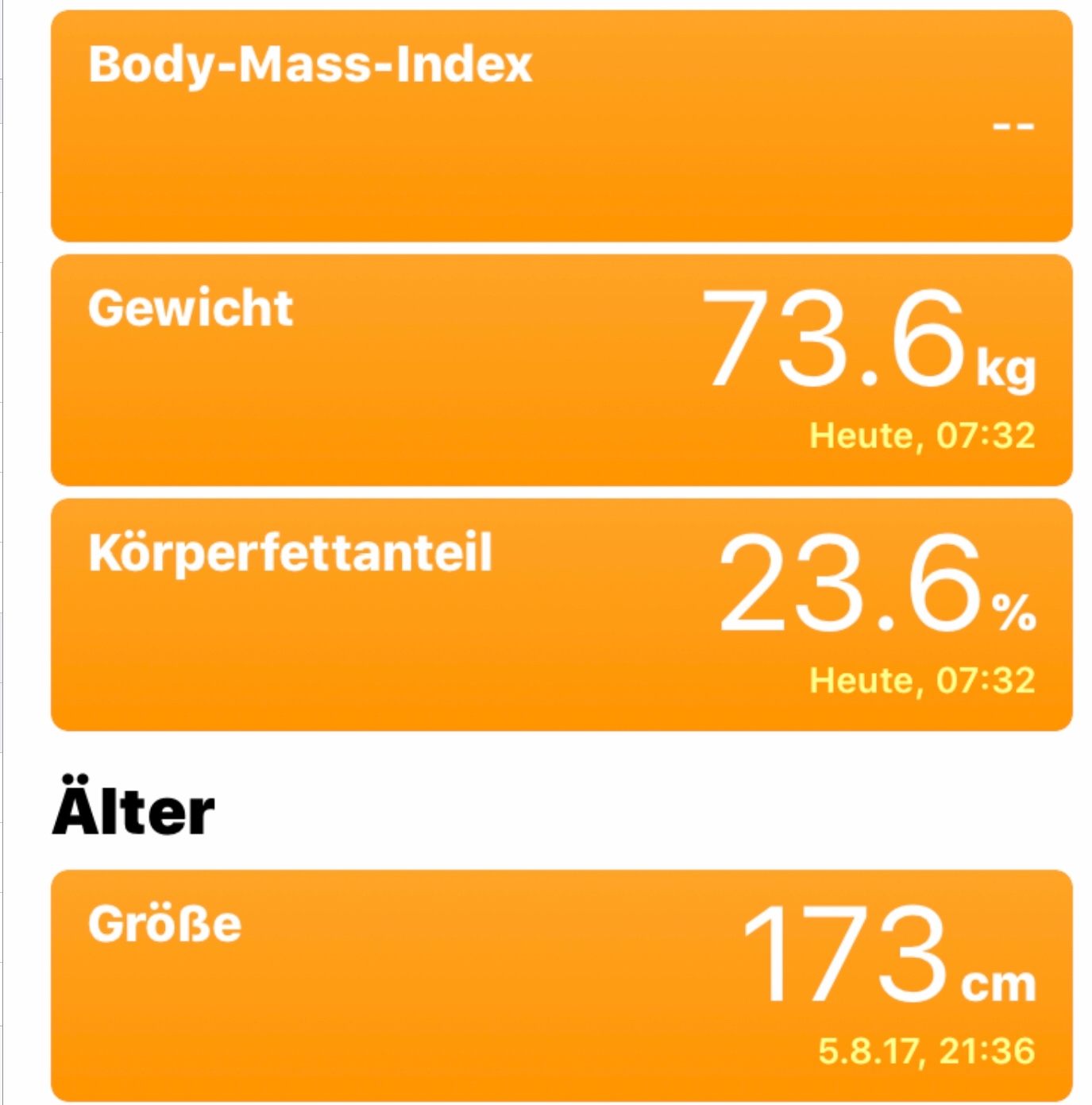Open the Gewicht 73.6 kg card

point(561,370)
